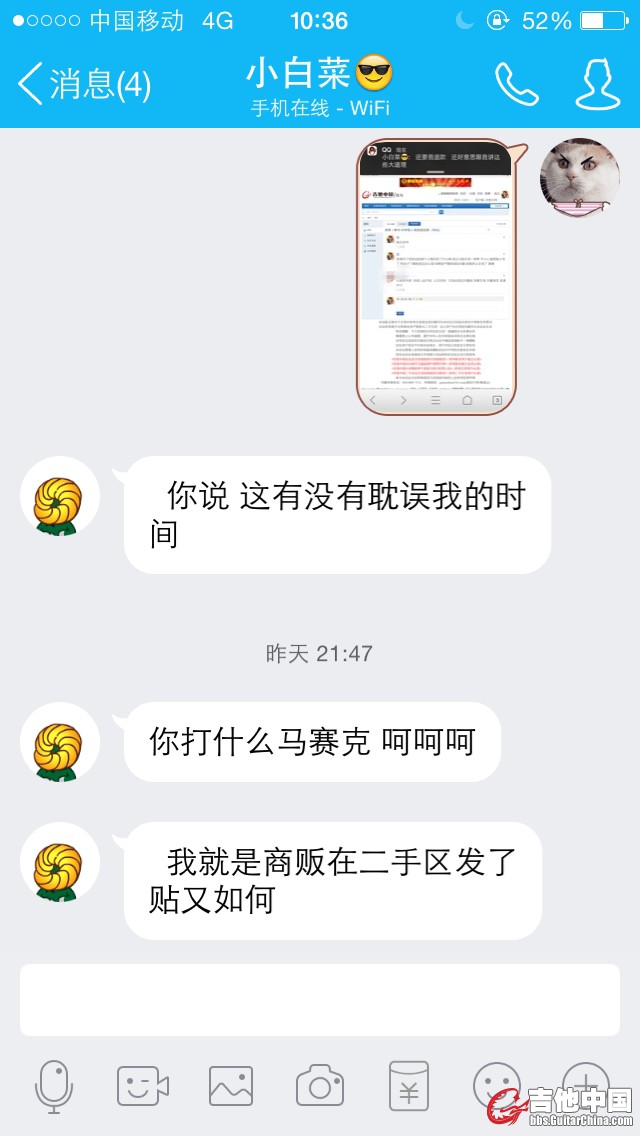Tap the microphone voice message icon
640x1136 pixels.
coord(54,1086)
